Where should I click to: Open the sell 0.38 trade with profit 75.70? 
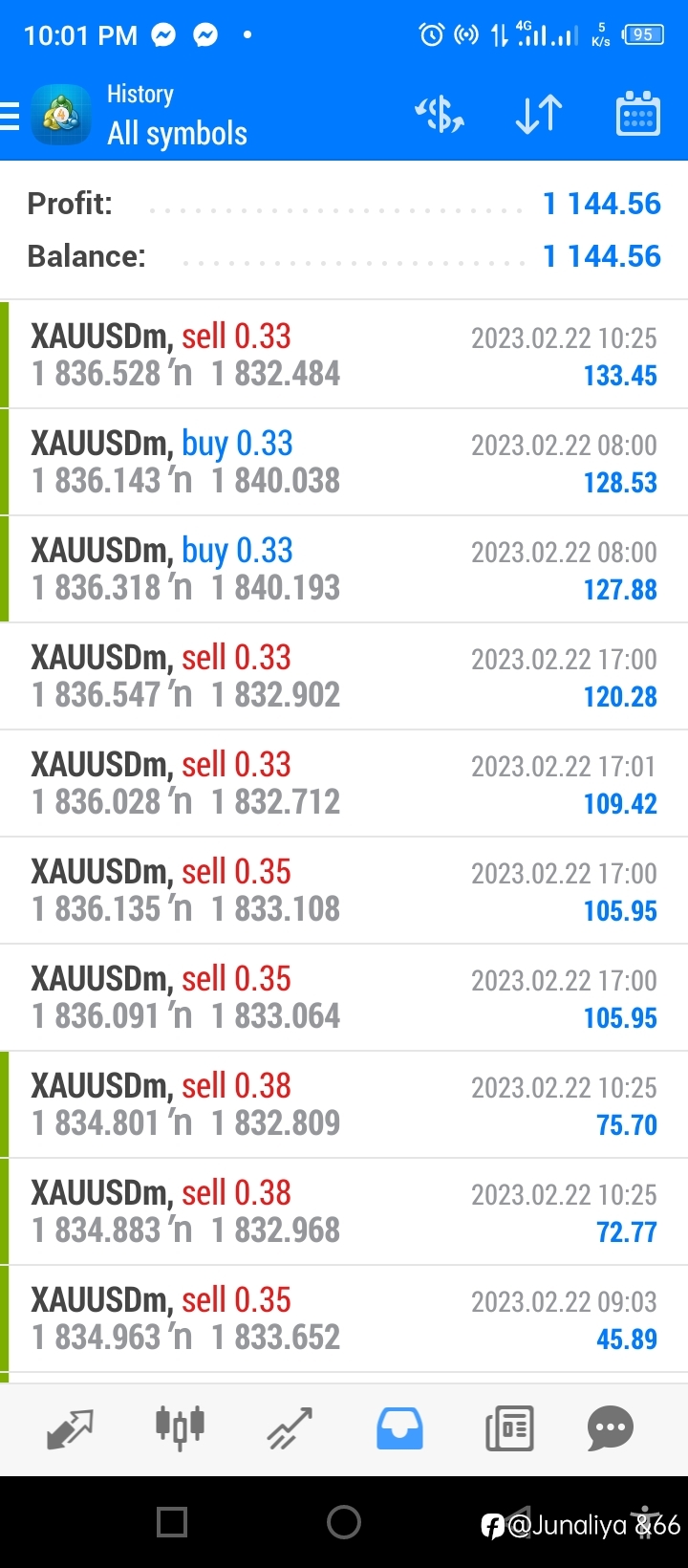tap(344, 1104)
